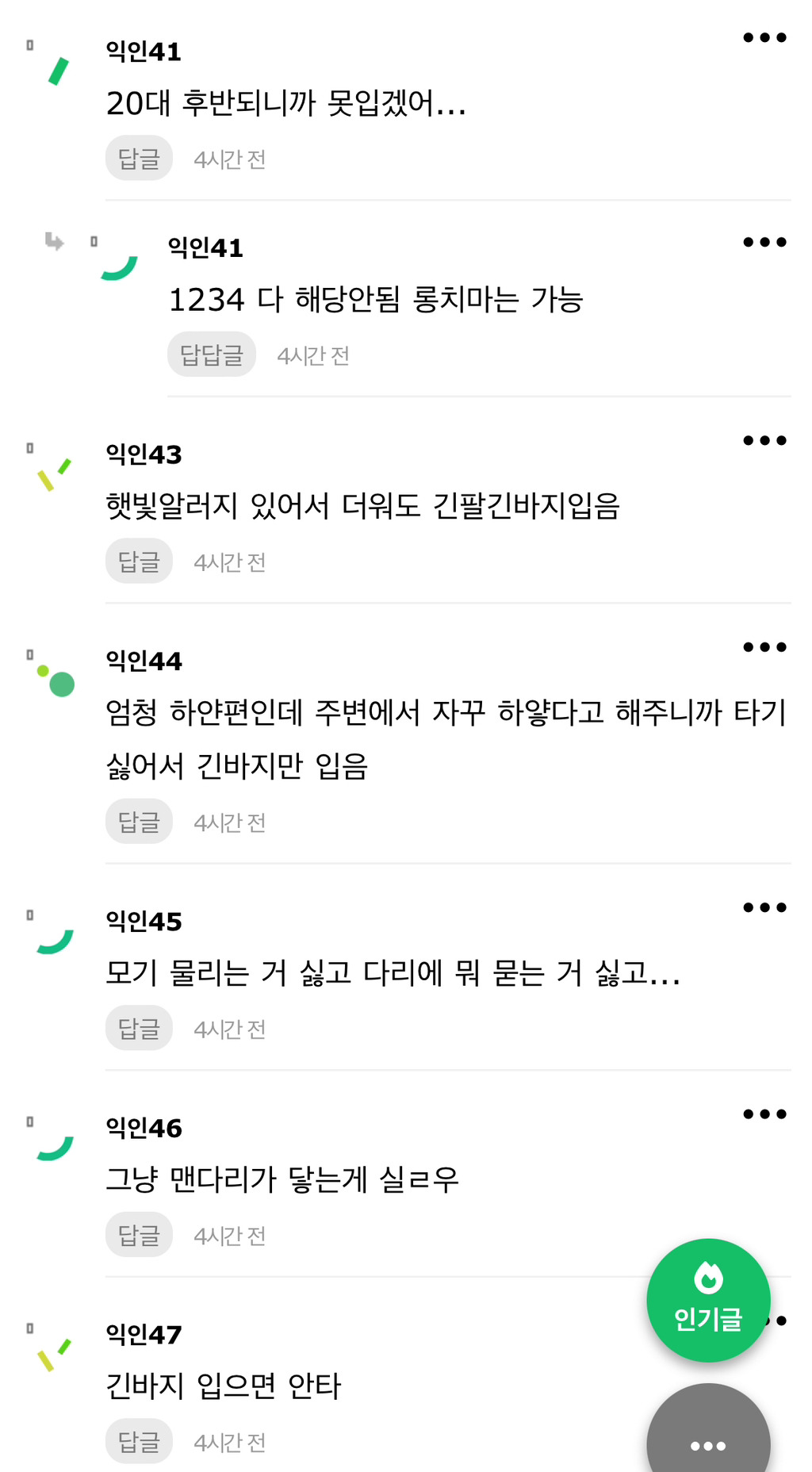812x1472 pixels.
Task: Open the 인기글 floating button
Action: [x=708, y=1300]
